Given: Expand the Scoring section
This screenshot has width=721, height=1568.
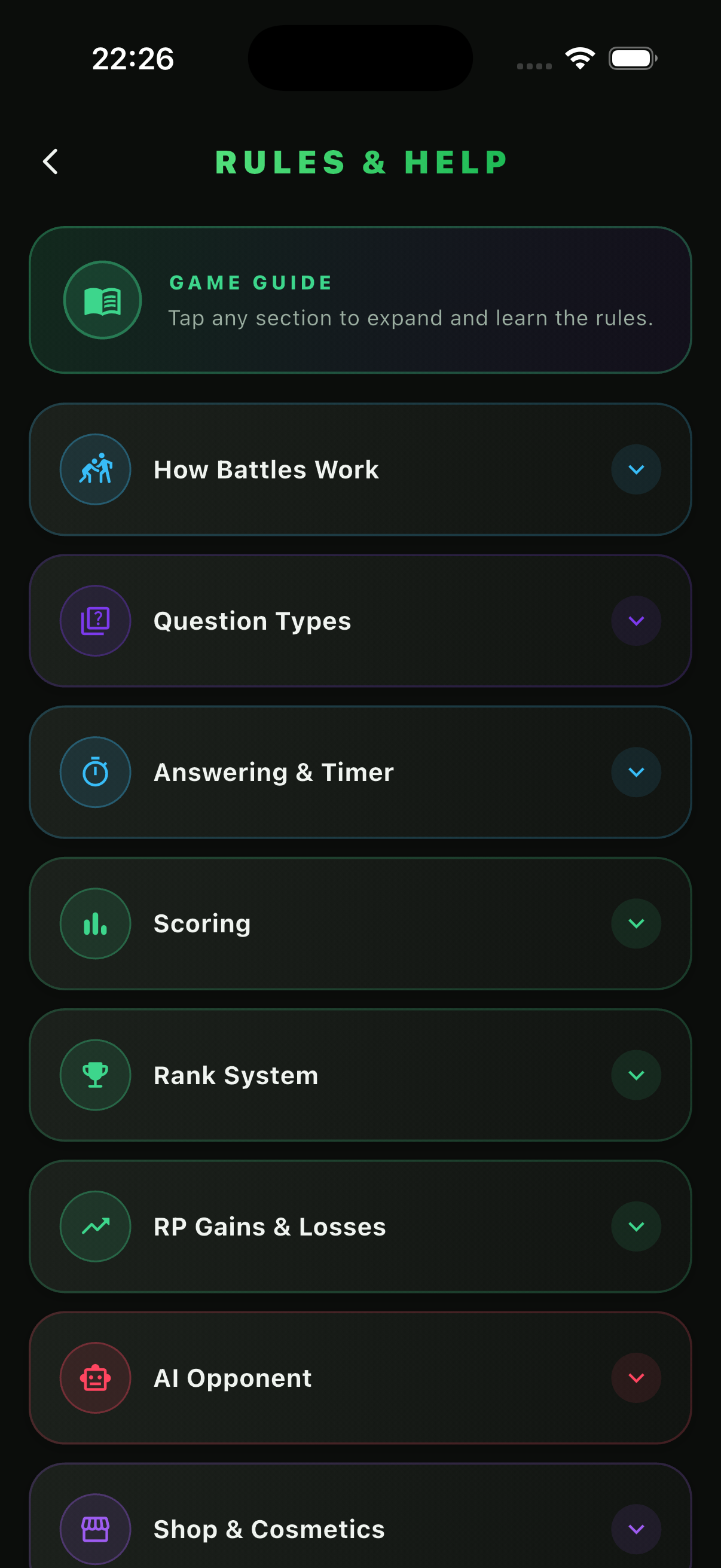Looking at the screenshot, I should [x=636, y=923].
